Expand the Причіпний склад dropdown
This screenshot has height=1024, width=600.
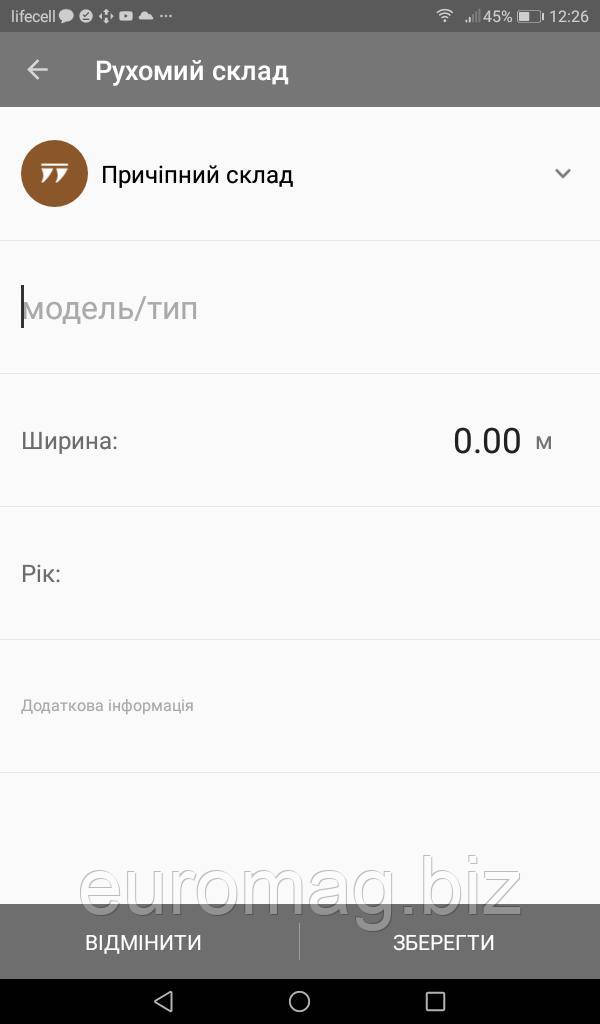pos(562,174)
